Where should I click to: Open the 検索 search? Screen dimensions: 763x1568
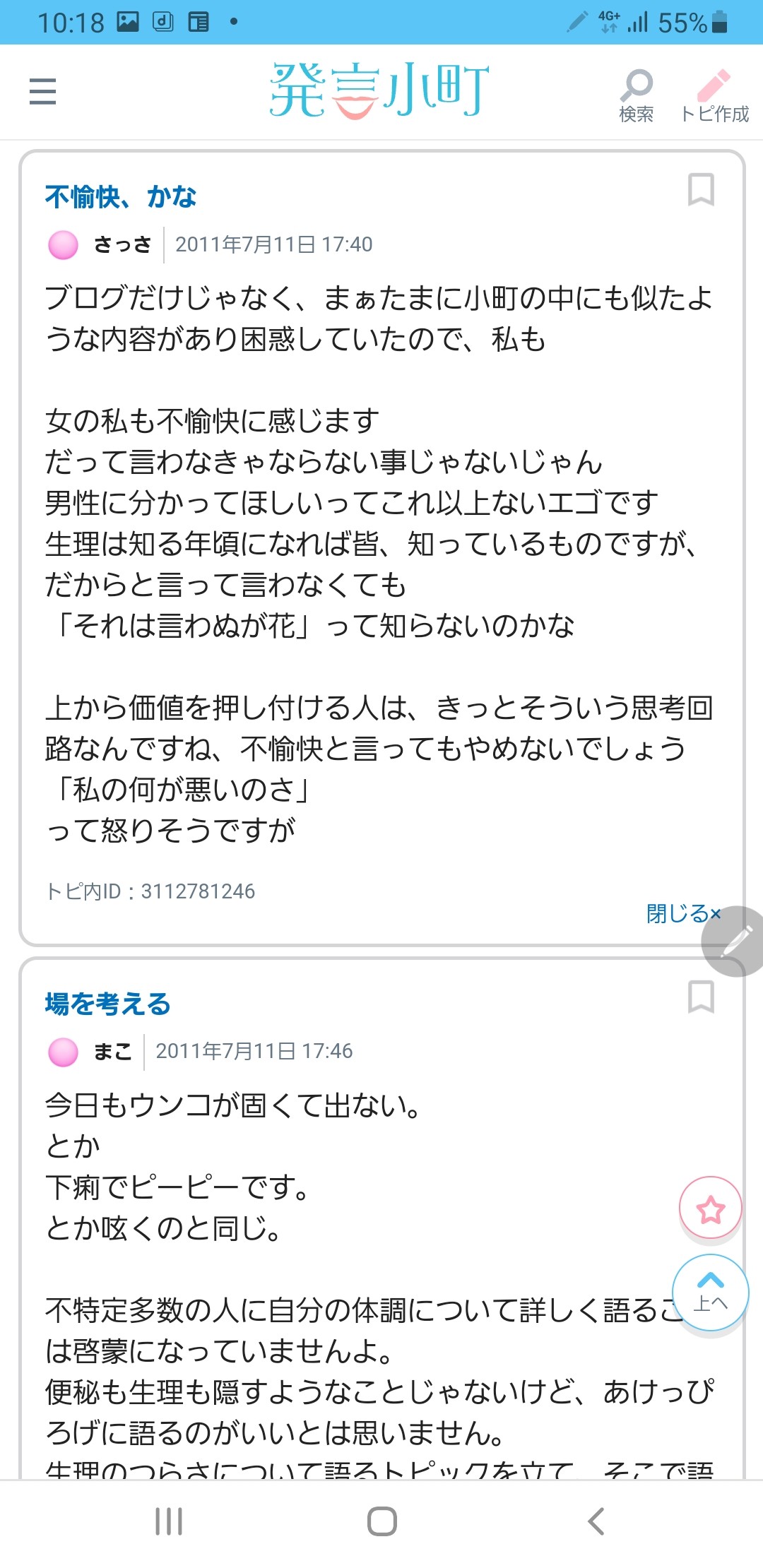pyautogui.click(x=637, y=95)
